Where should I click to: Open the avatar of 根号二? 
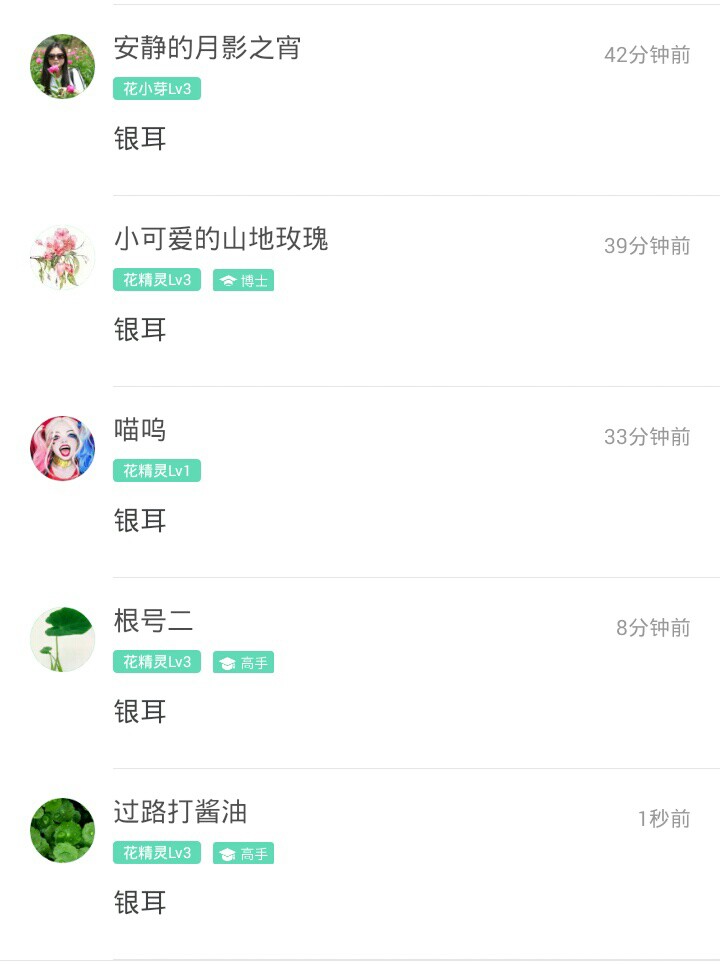click(62, 640)
